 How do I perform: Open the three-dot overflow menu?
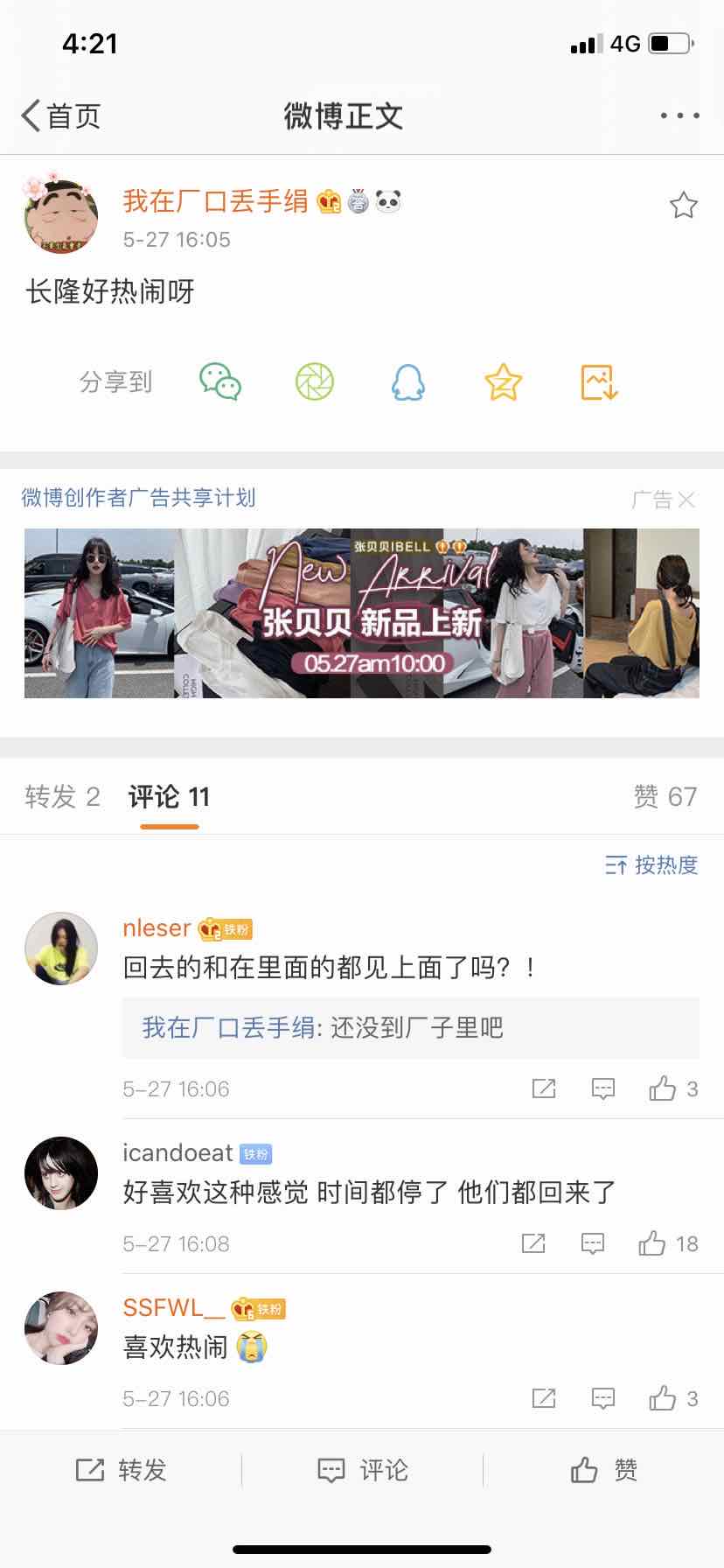[679, 115]
